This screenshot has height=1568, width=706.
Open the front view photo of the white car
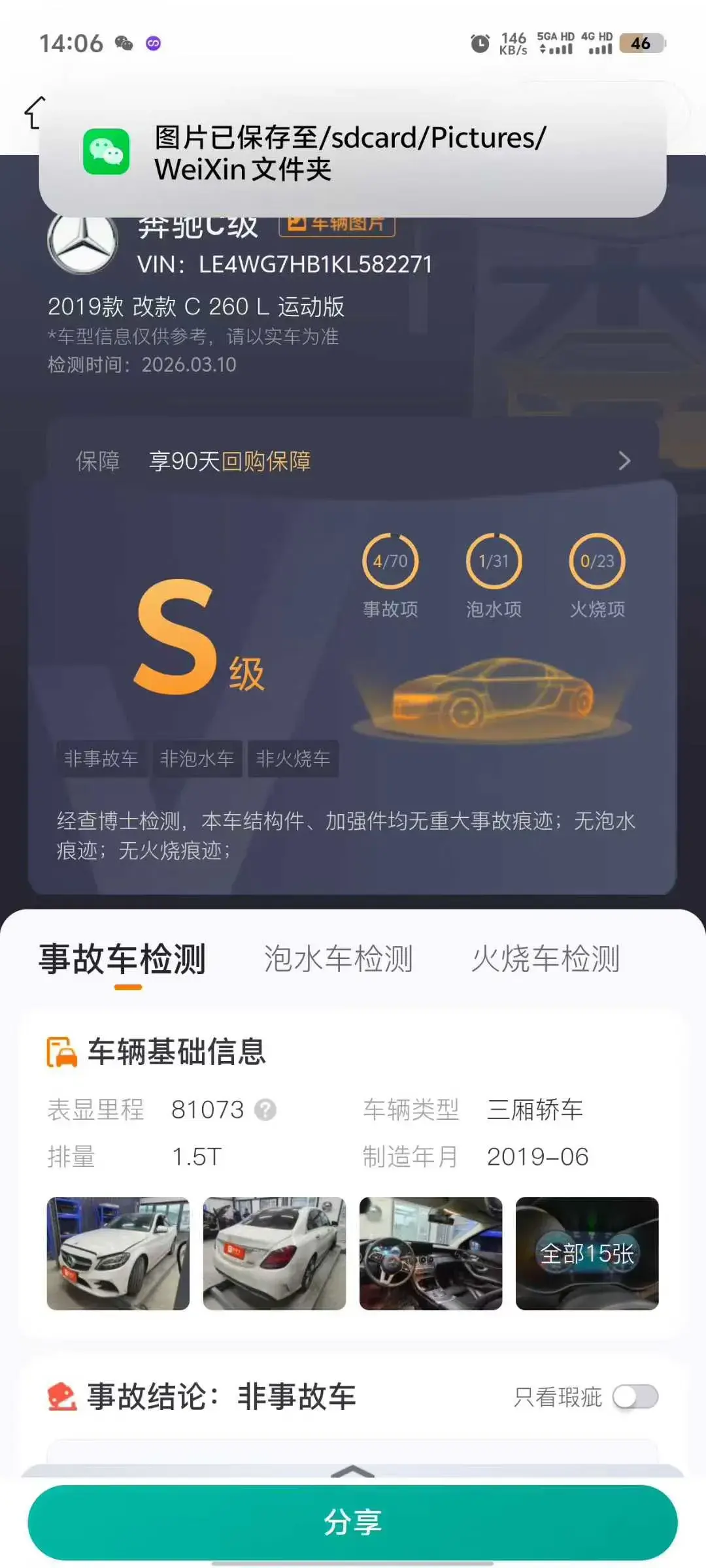(x=118, y=1253)
